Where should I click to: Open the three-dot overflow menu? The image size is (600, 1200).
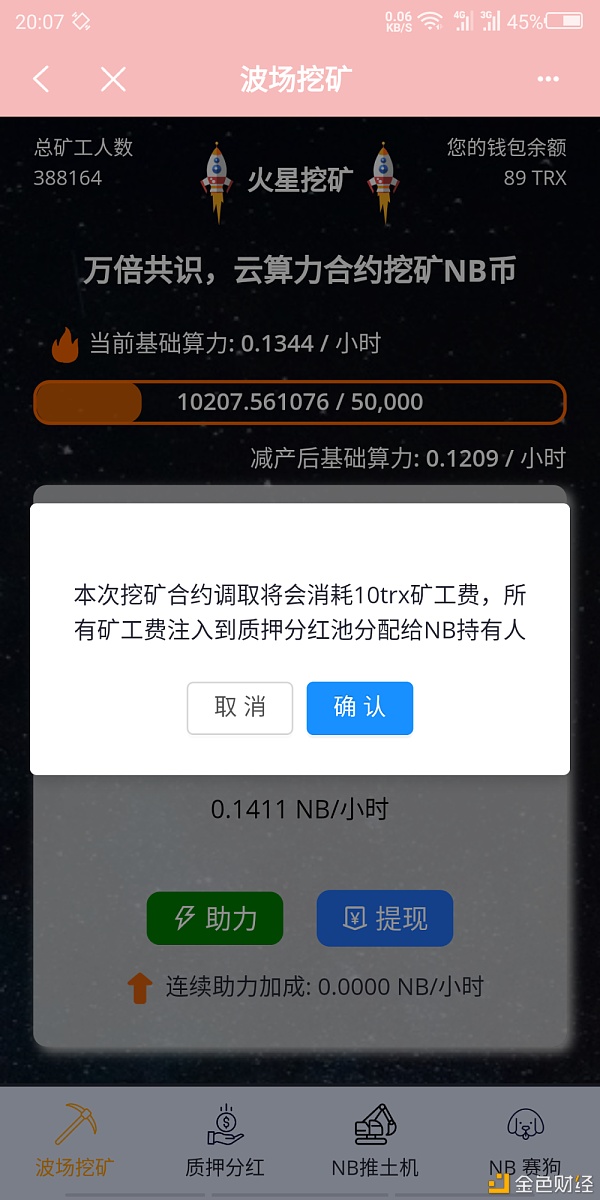(547, 80)
